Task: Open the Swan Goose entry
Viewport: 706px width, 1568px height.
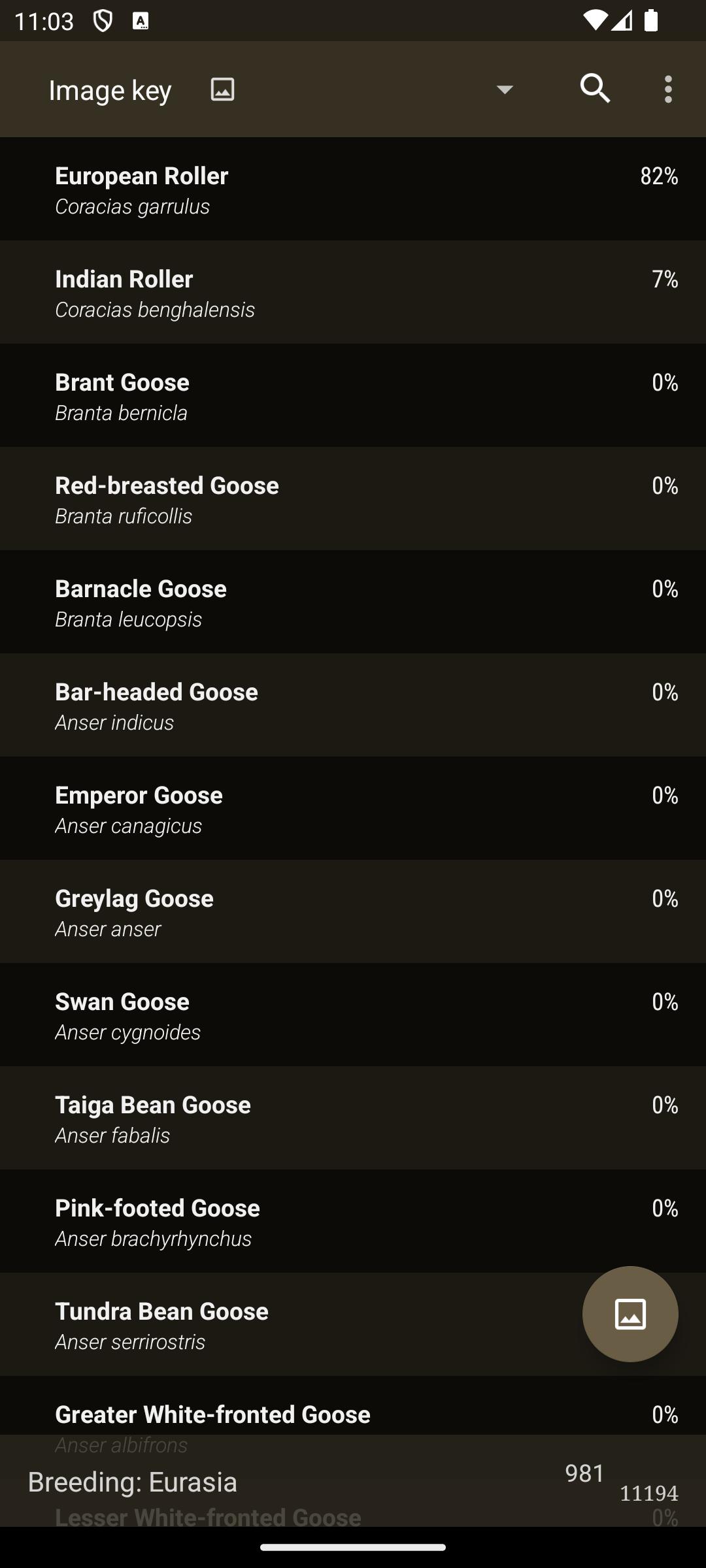Action: tap(353, 1015)
